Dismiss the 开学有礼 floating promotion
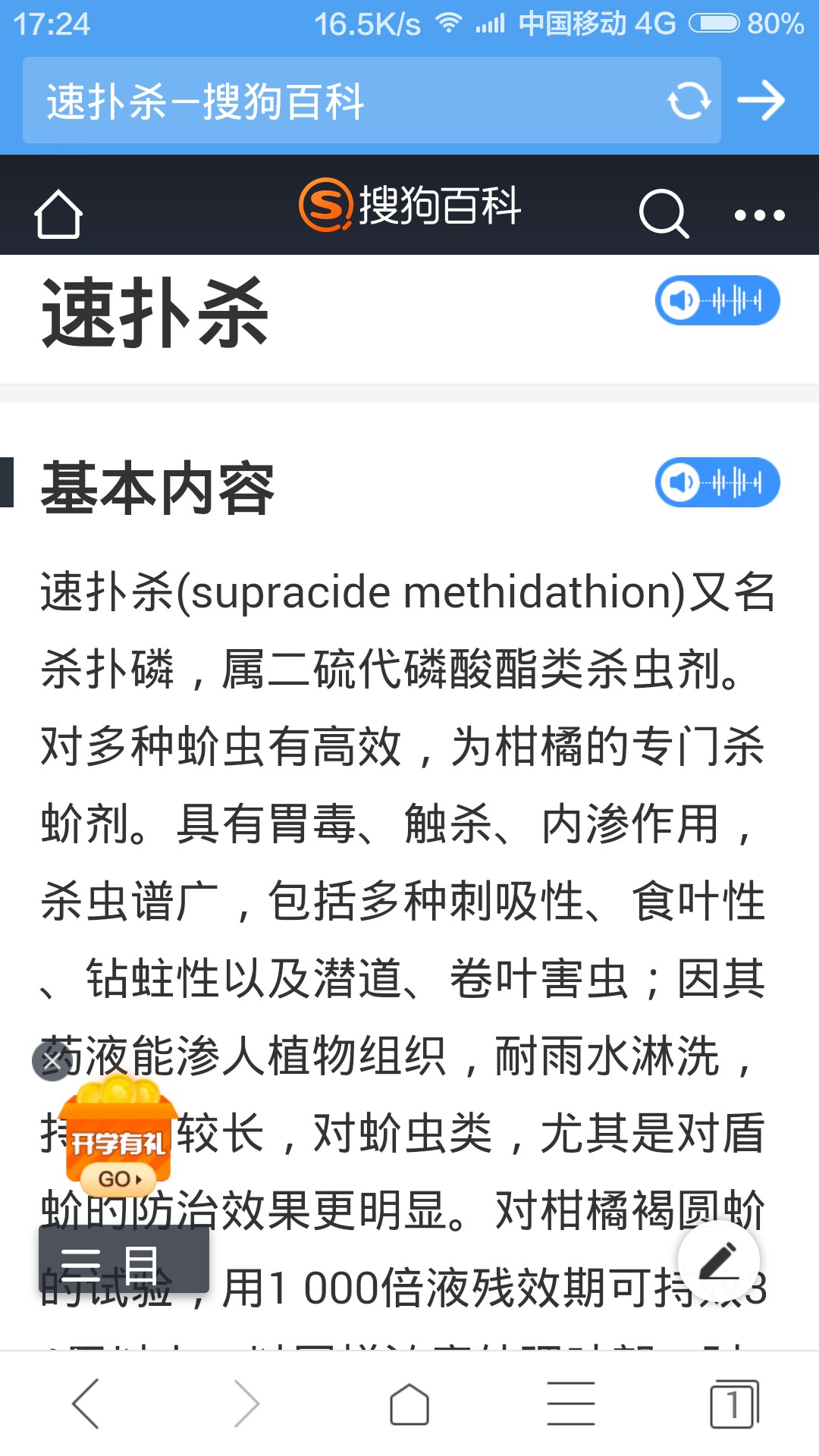 coord(51,1061)
